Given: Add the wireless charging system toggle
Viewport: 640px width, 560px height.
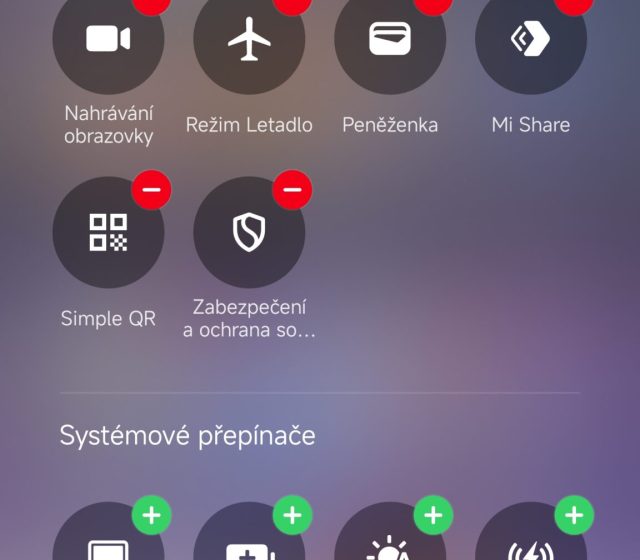Looking at the screenshot, I should tap(574, 516).
